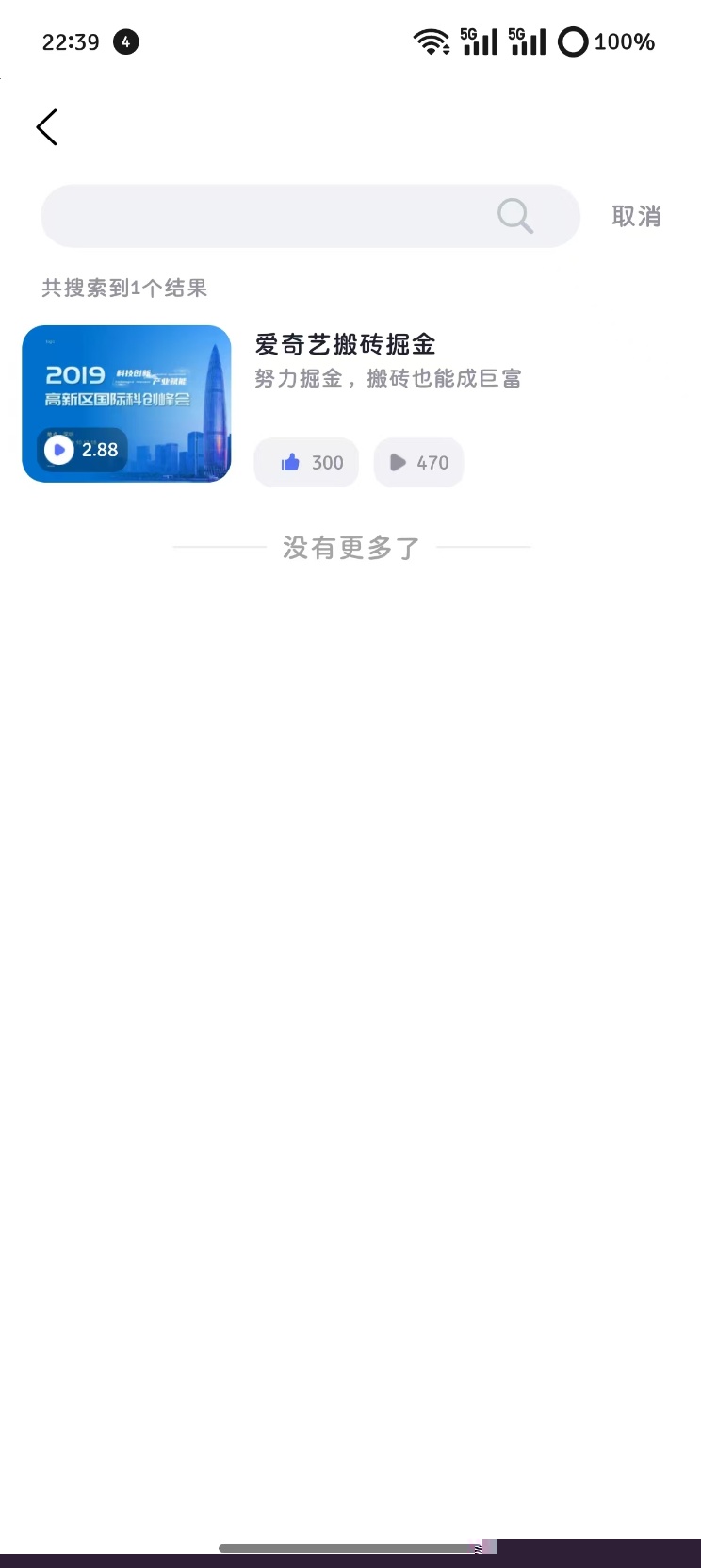Go back using the top arrow

click(x=47, y=127)
